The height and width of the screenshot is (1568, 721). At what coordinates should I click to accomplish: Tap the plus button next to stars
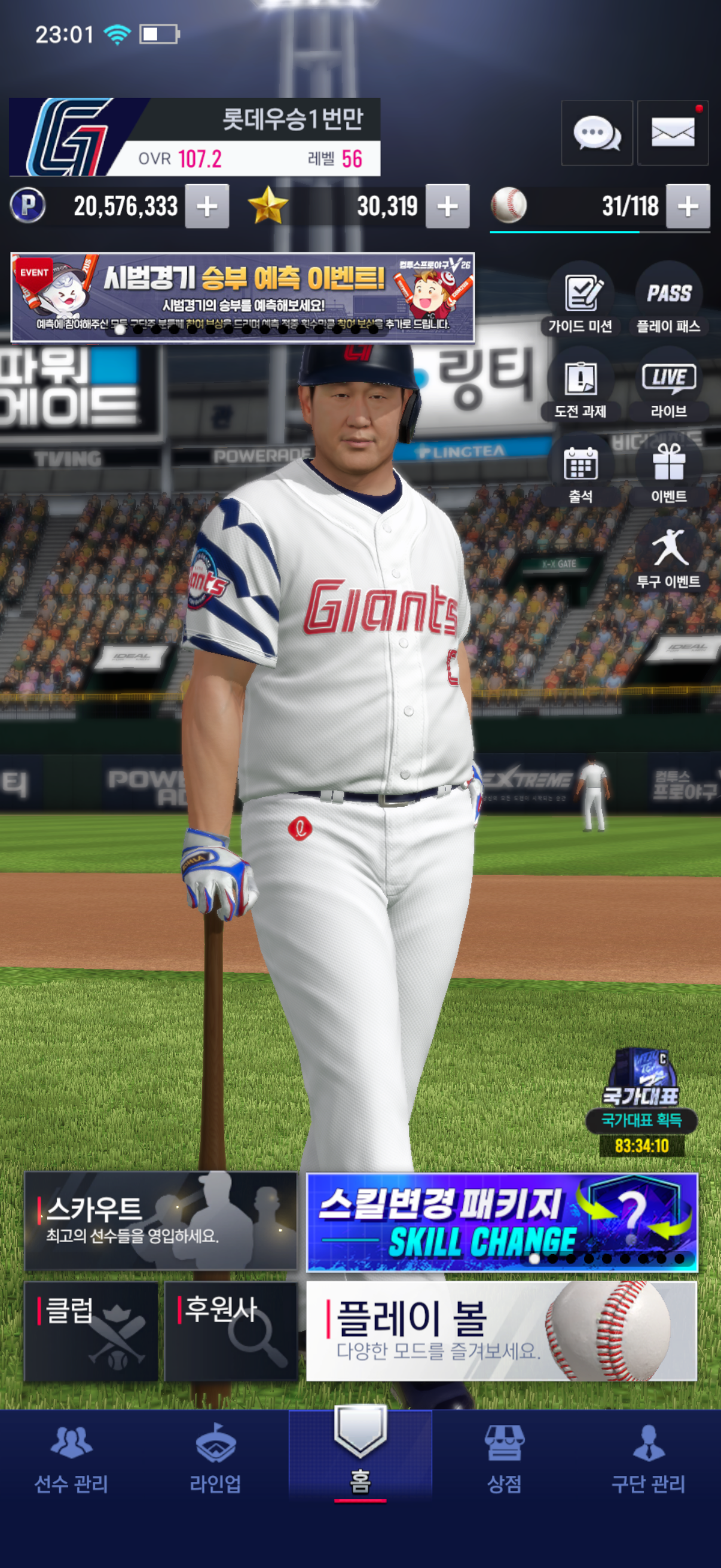(x=447, y=206)
